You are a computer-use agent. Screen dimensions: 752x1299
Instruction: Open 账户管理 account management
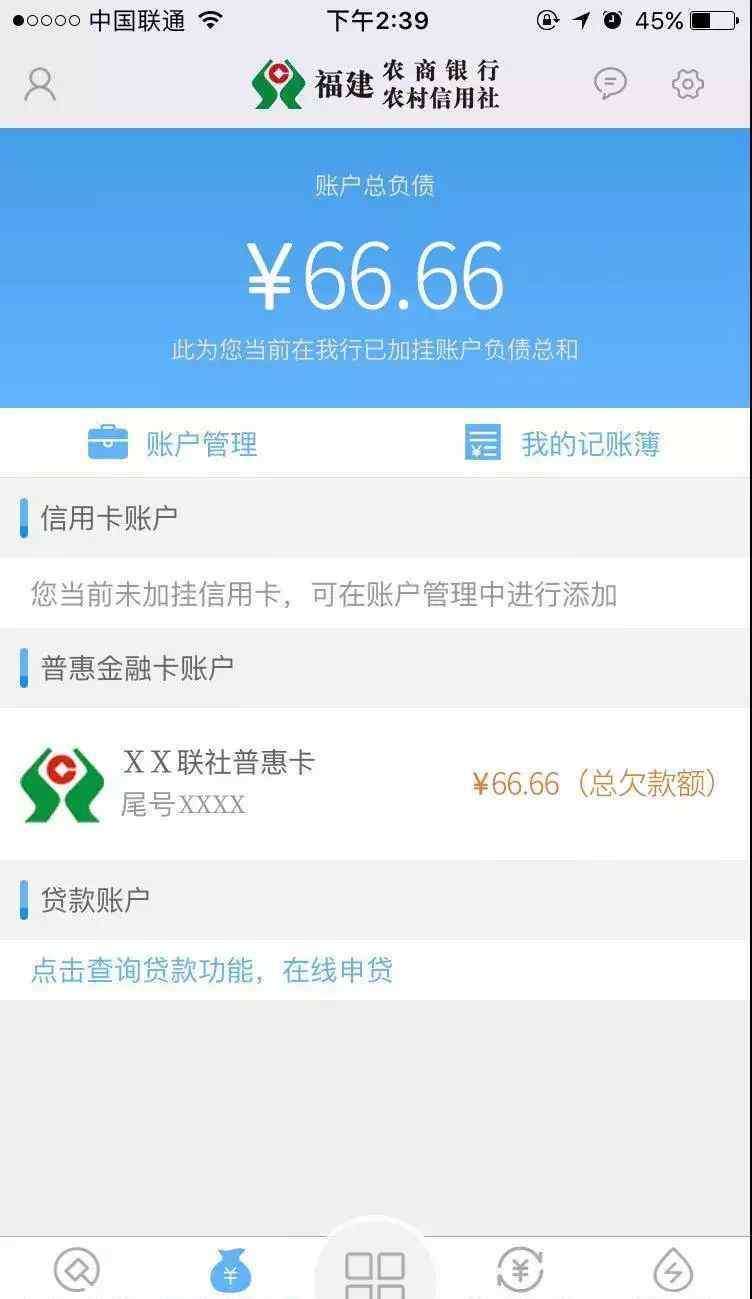[174, 443]
